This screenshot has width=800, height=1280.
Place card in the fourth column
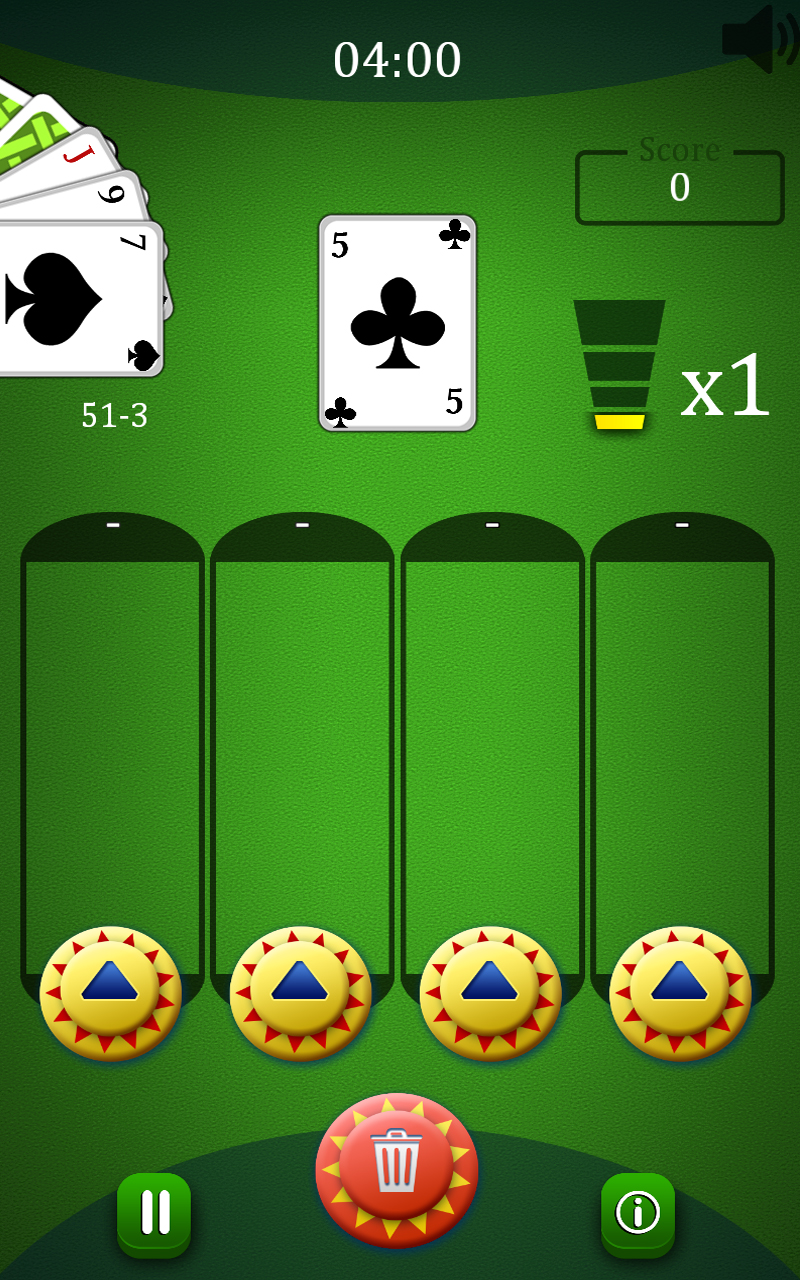[680, 992]
